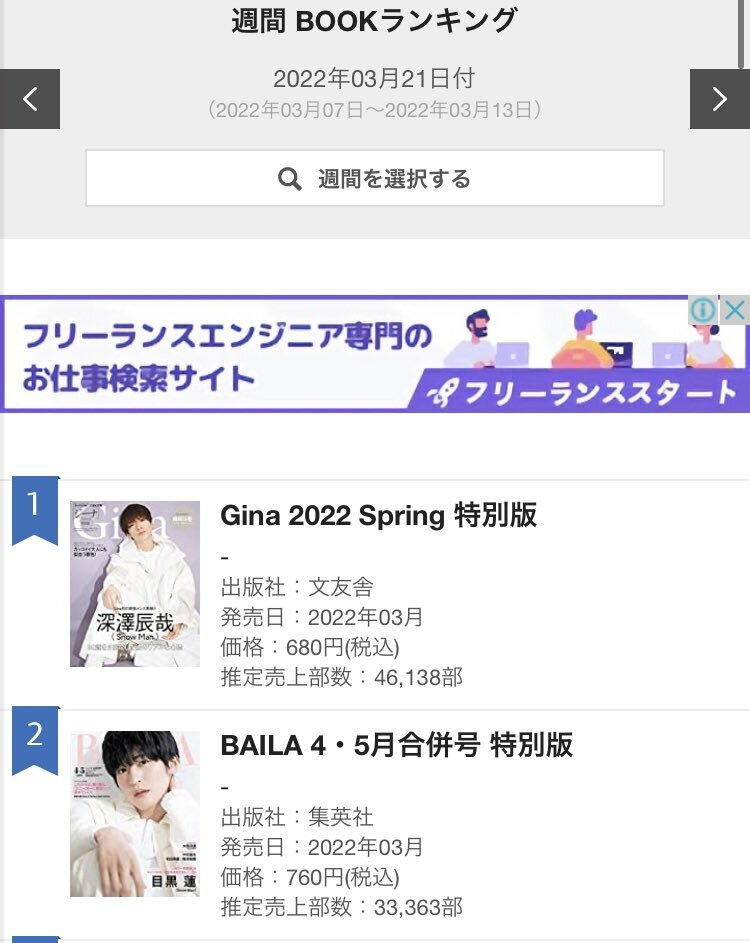The width and height of the screenshot is (750, 943).
Task: Go to the previous week's ranking
Action: point(29,99)
